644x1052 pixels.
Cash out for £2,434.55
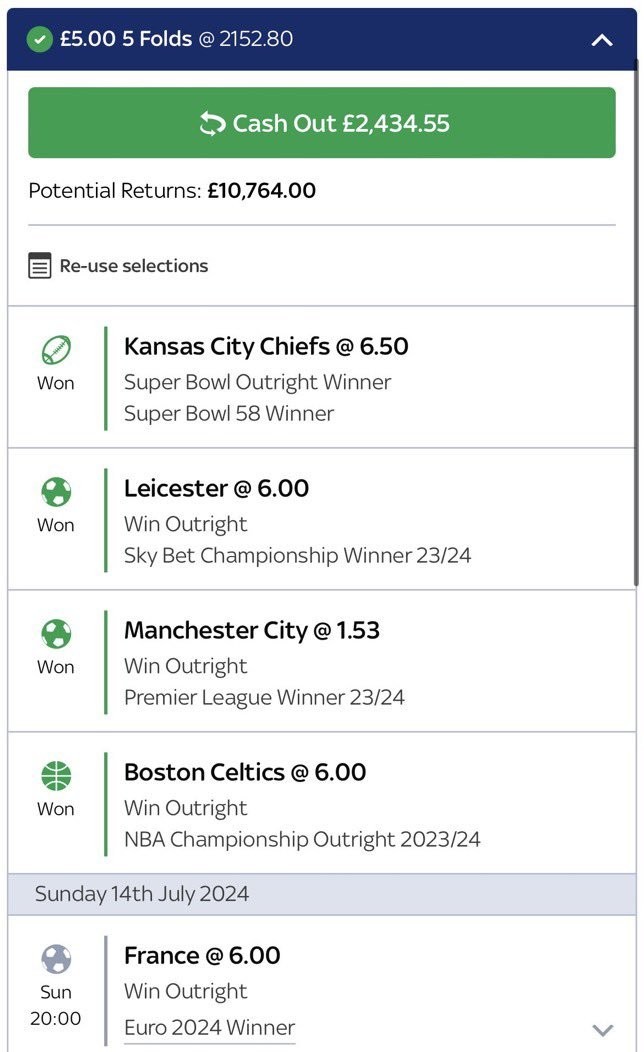click(322, 123)
